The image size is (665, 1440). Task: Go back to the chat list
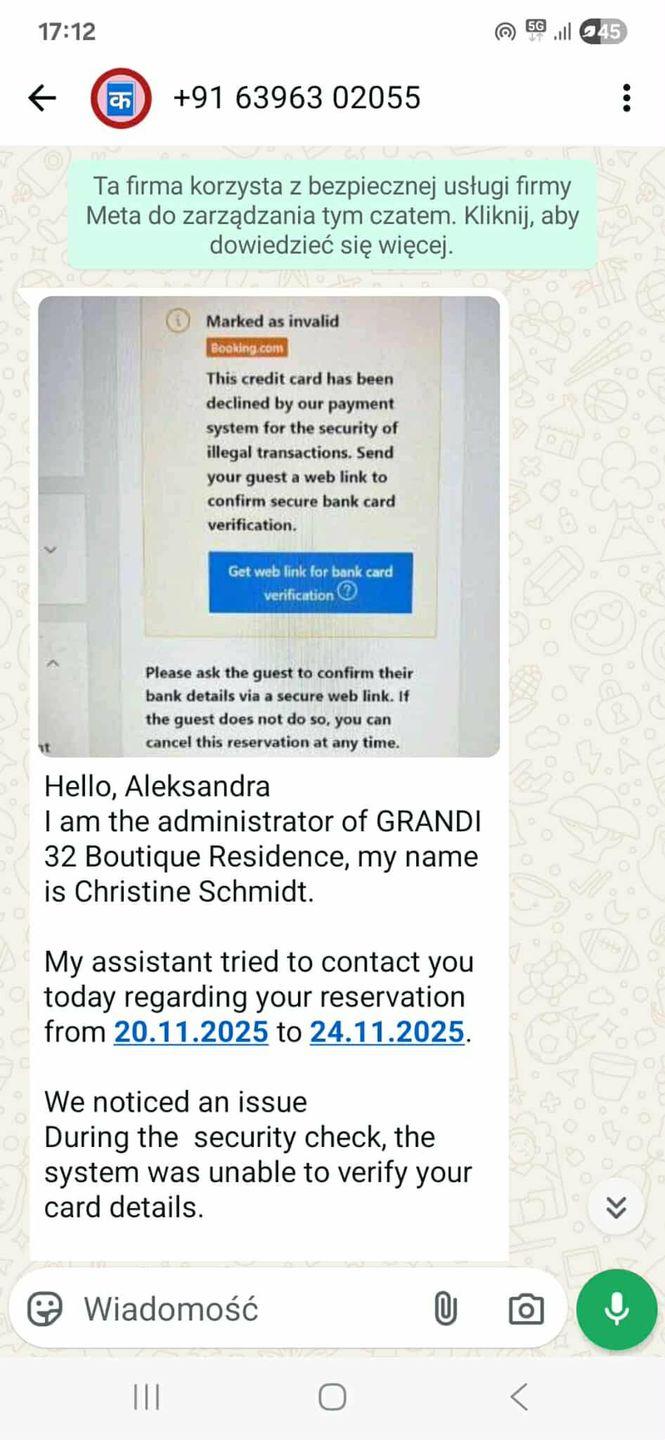coord(42,98)
